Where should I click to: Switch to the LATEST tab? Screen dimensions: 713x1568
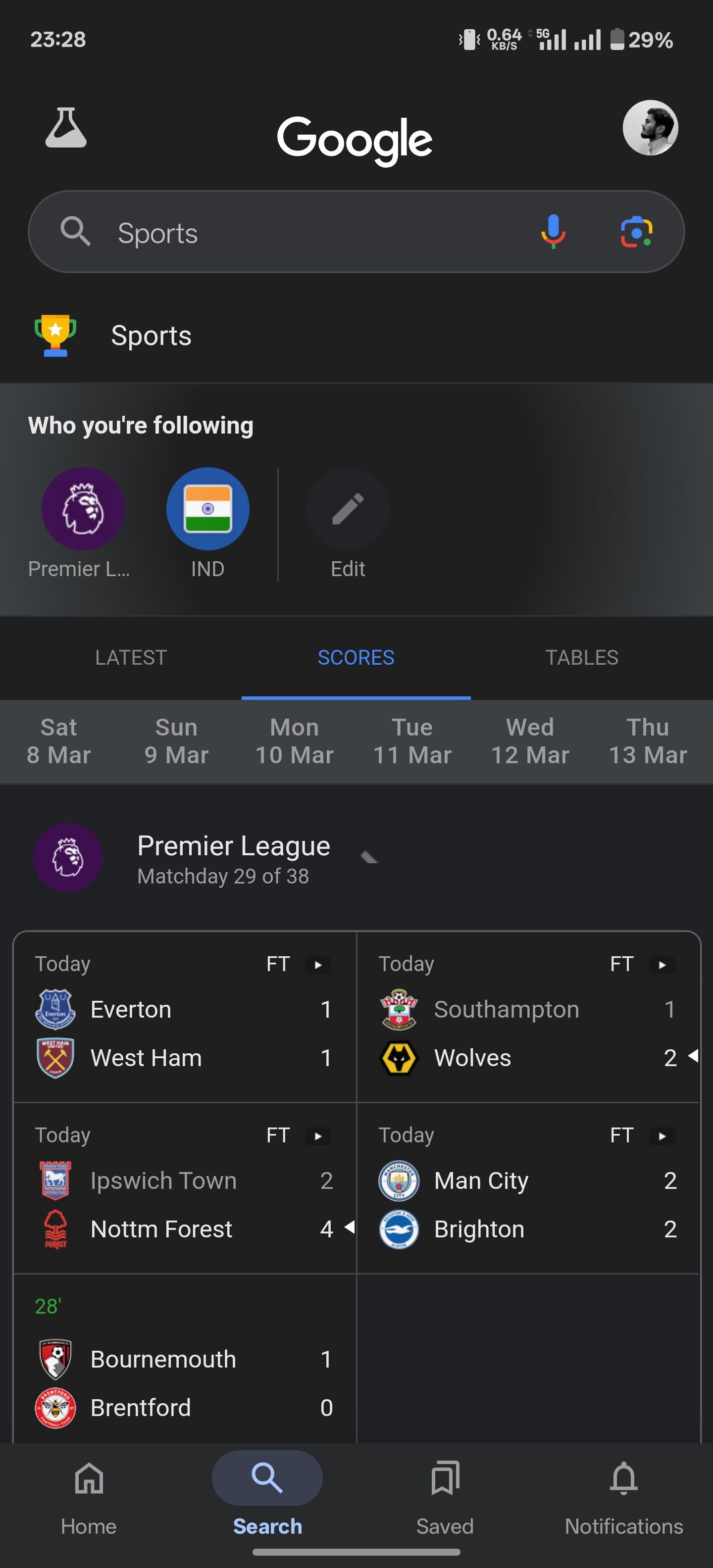point(130,657)
